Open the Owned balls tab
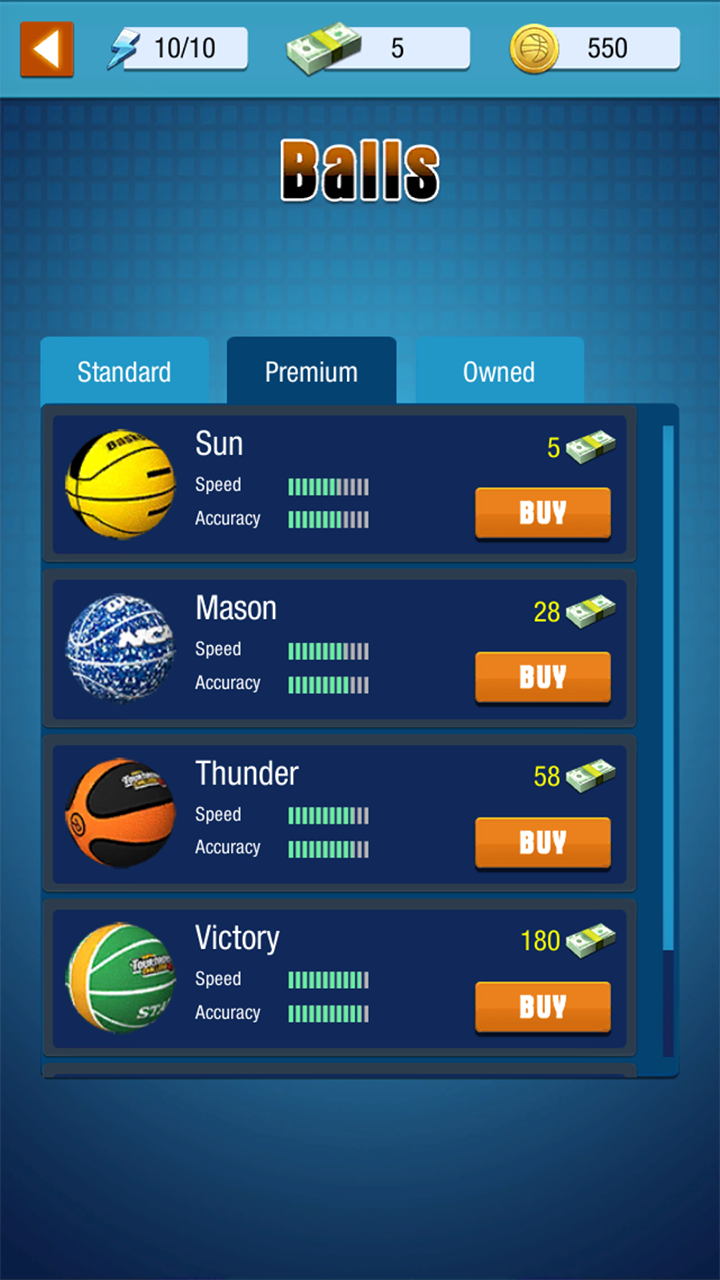 pyautogui.click(x=498, y=372)
